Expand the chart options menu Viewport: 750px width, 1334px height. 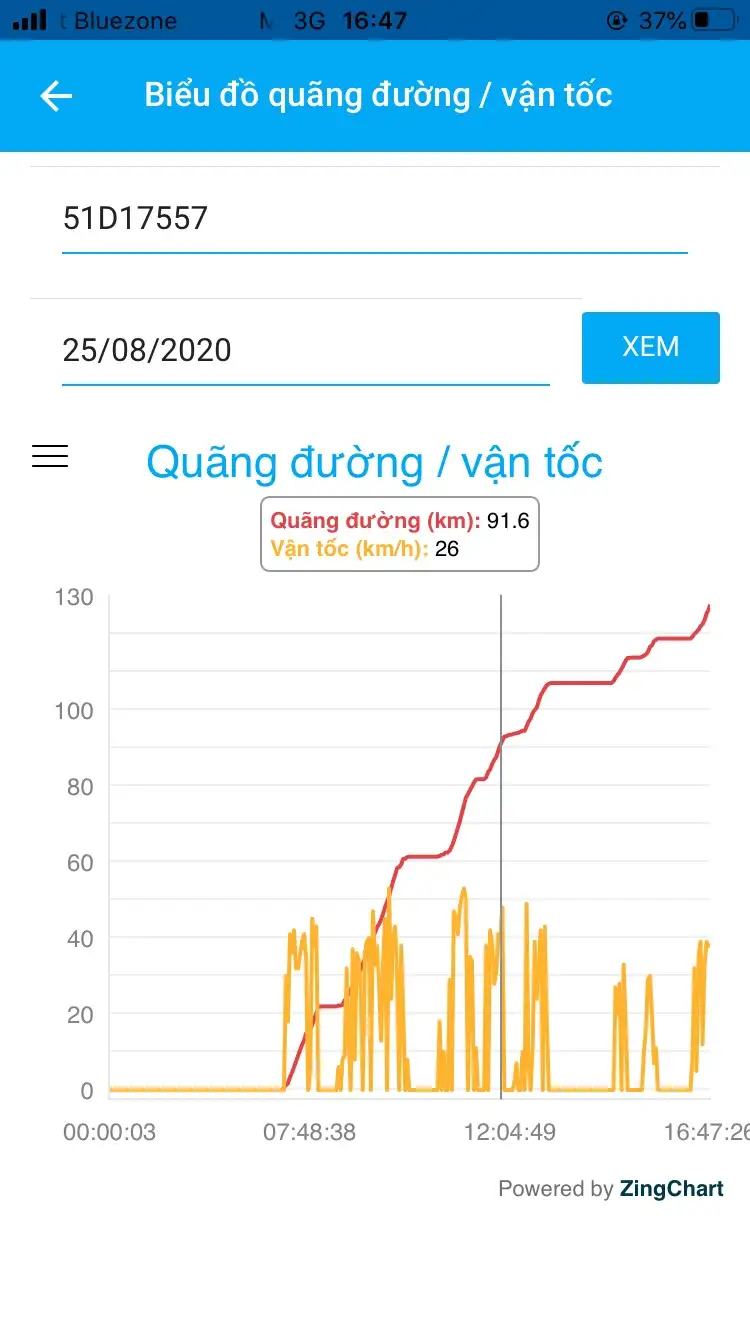click(49, 456)
